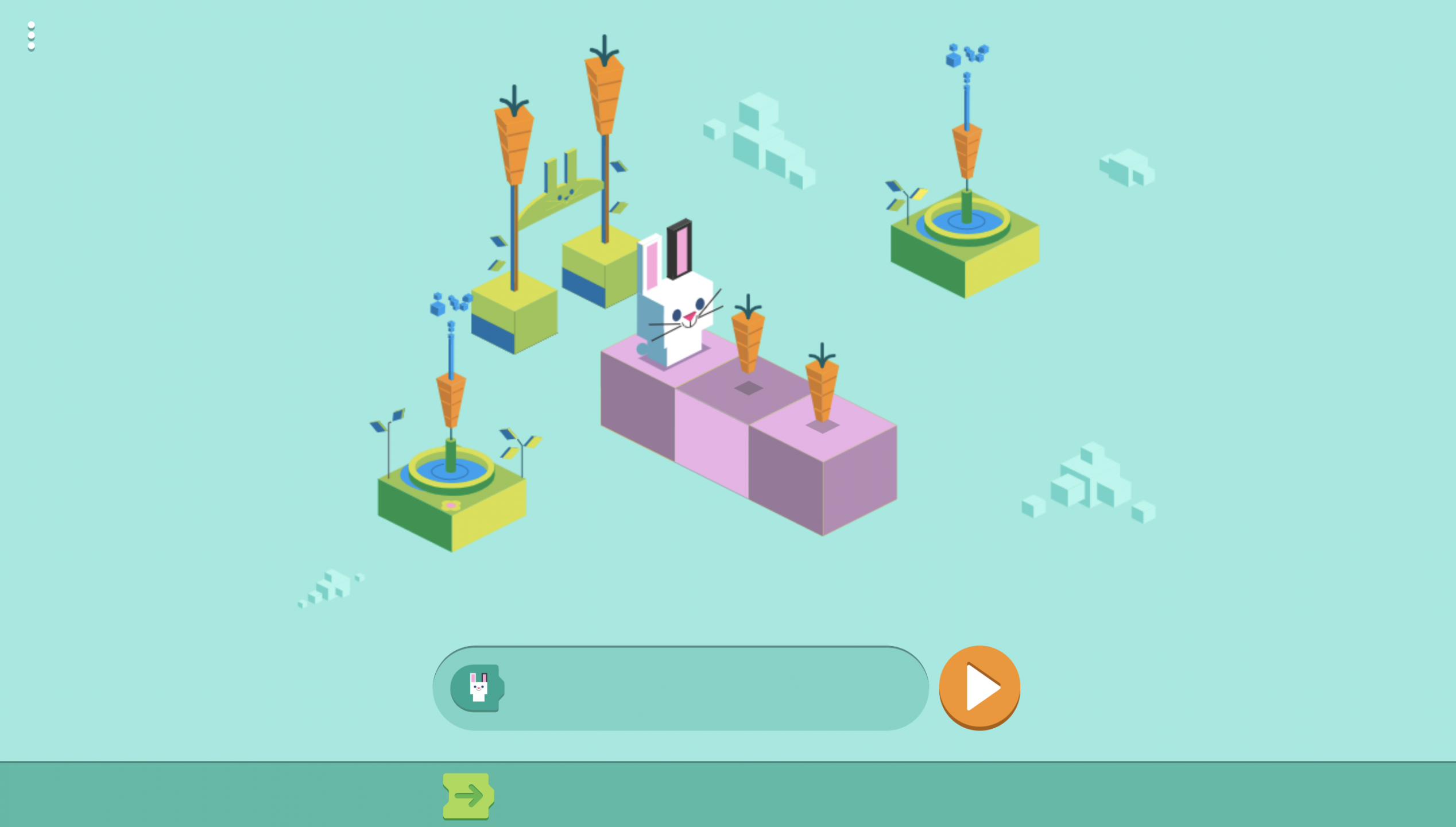Screen dimensions: 1456x827
Task: Open the three-dot overflow menu
Action: coord(31,36)
